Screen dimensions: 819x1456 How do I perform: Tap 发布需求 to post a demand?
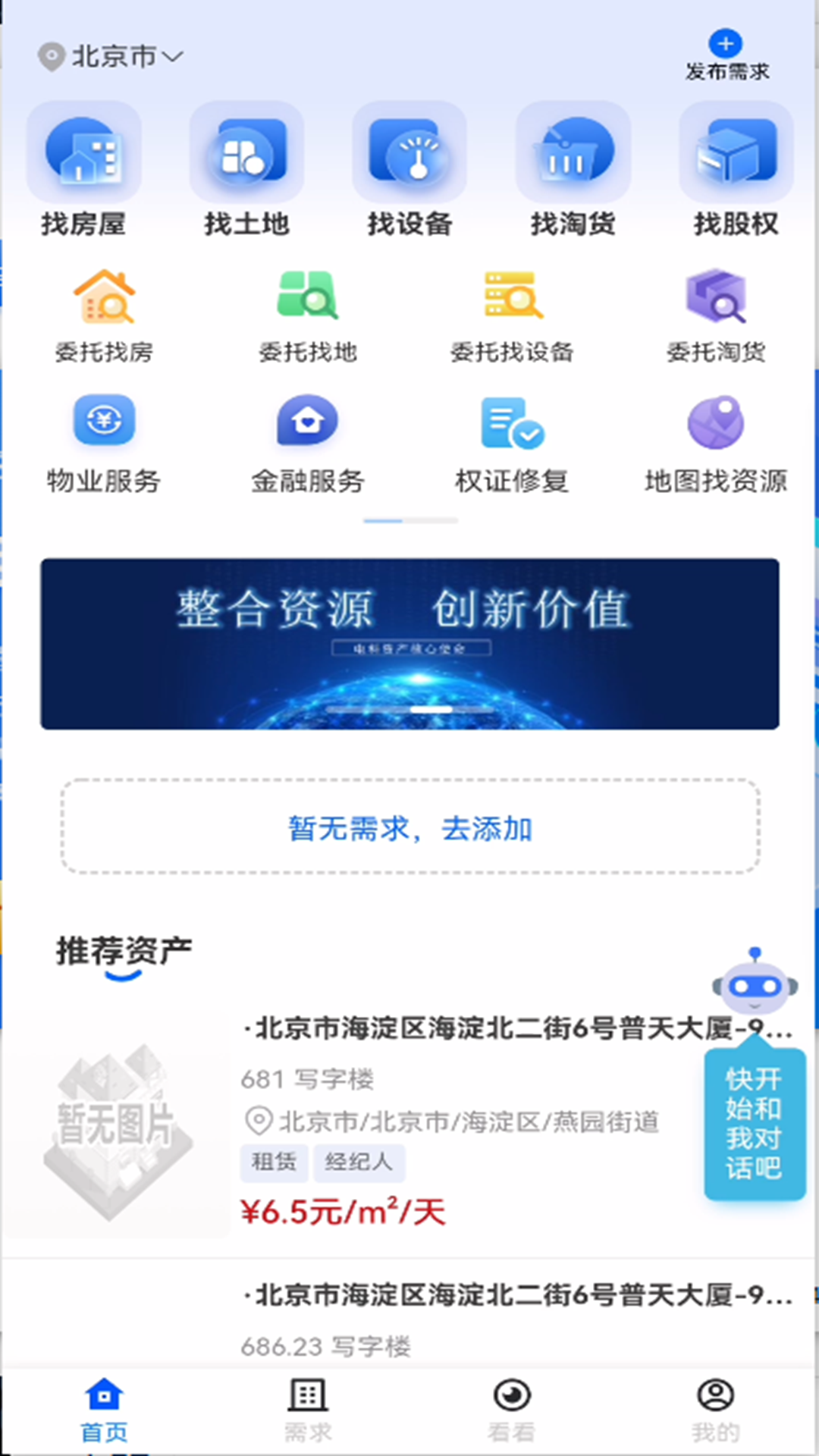click(x=726, y=55)
